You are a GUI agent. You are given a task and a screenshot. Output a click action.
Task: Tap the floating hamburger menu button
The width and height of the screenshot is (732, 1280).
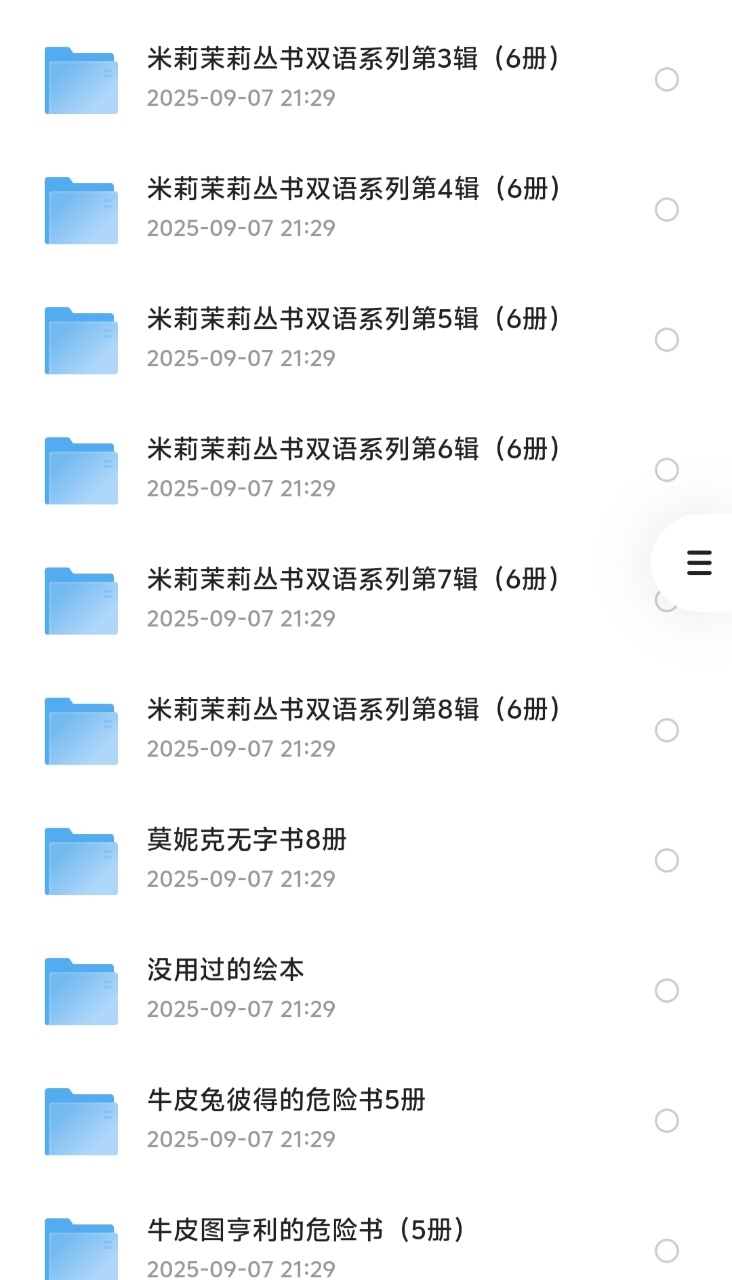coord(699,562)
